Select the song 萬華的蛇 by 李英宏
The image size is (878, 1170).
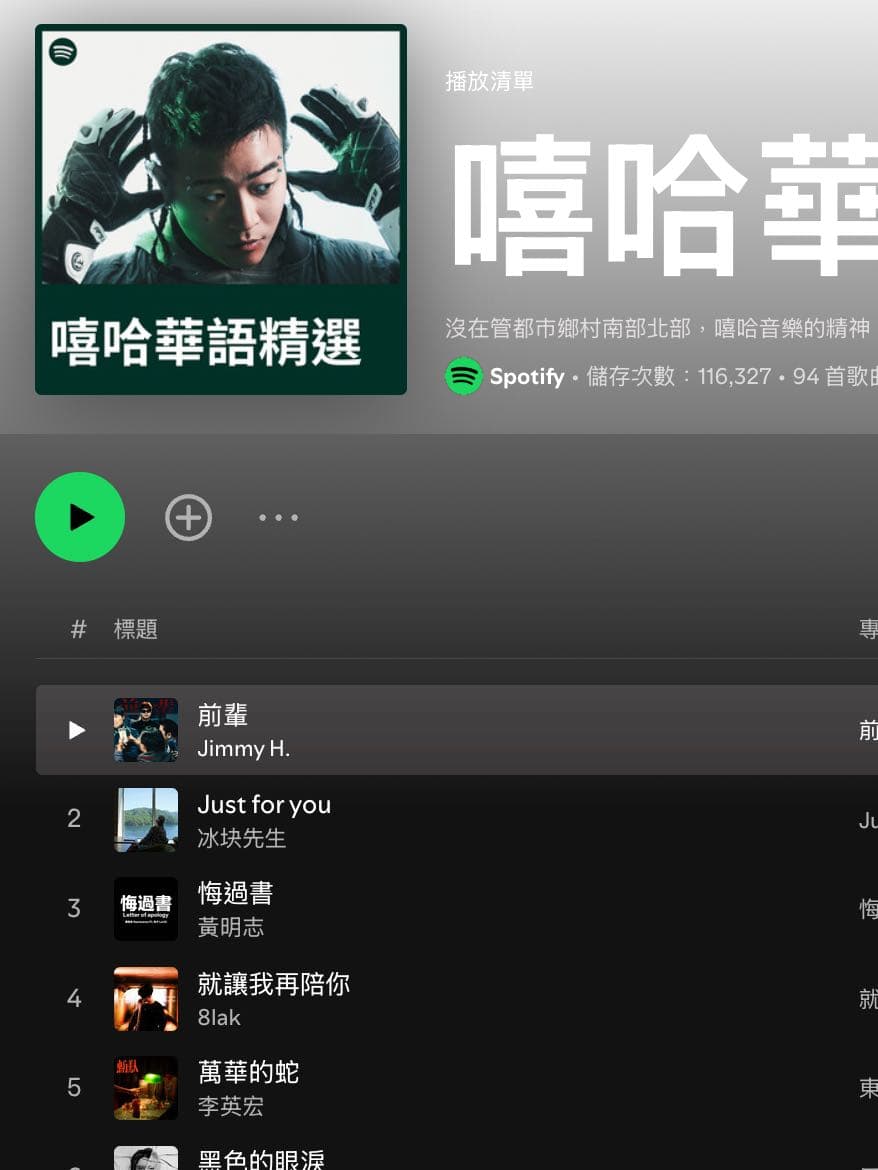click(x=248, y=1073)
